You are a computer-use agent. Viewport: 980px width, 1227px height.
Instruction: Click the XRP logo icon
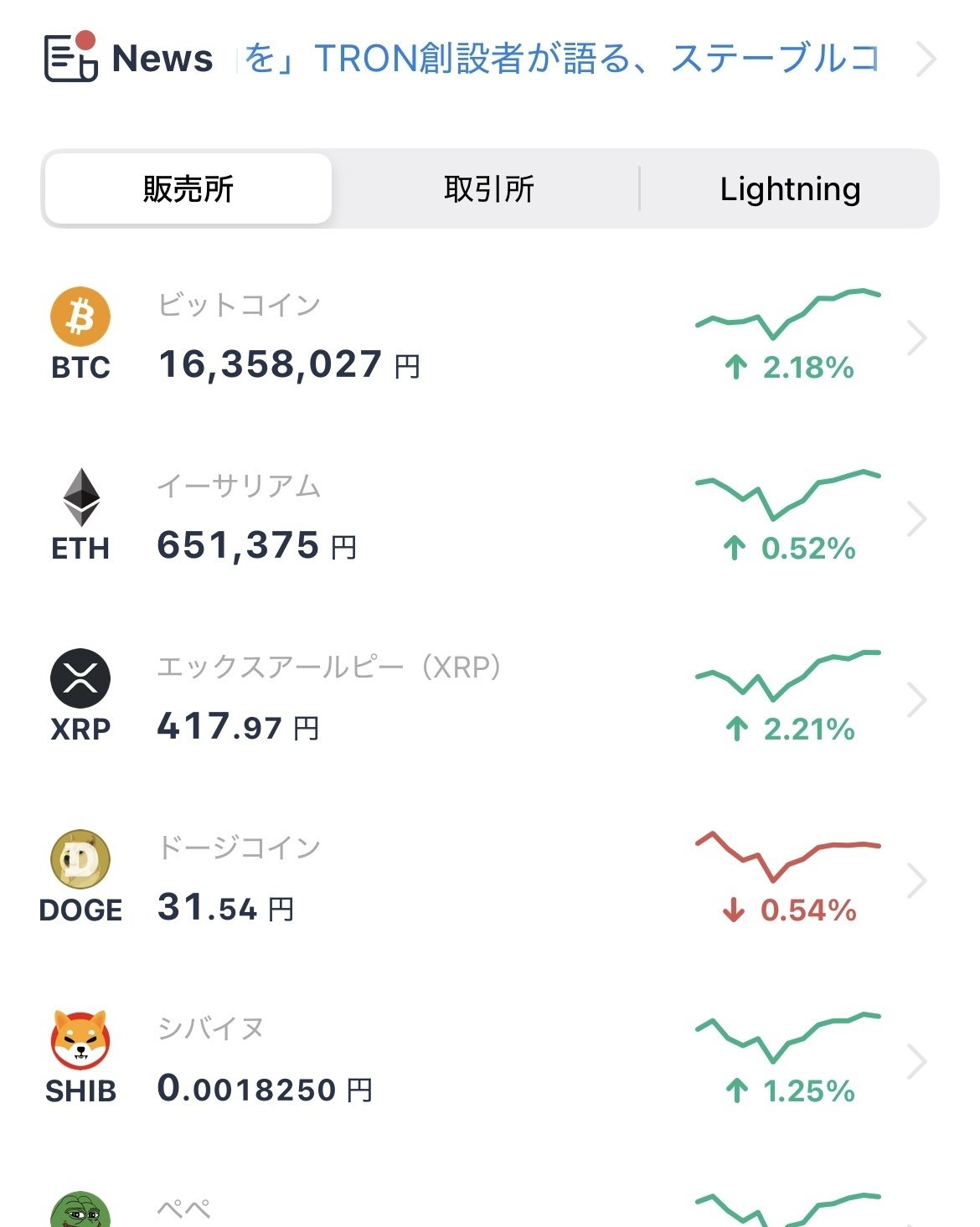(x=80, y=680)
